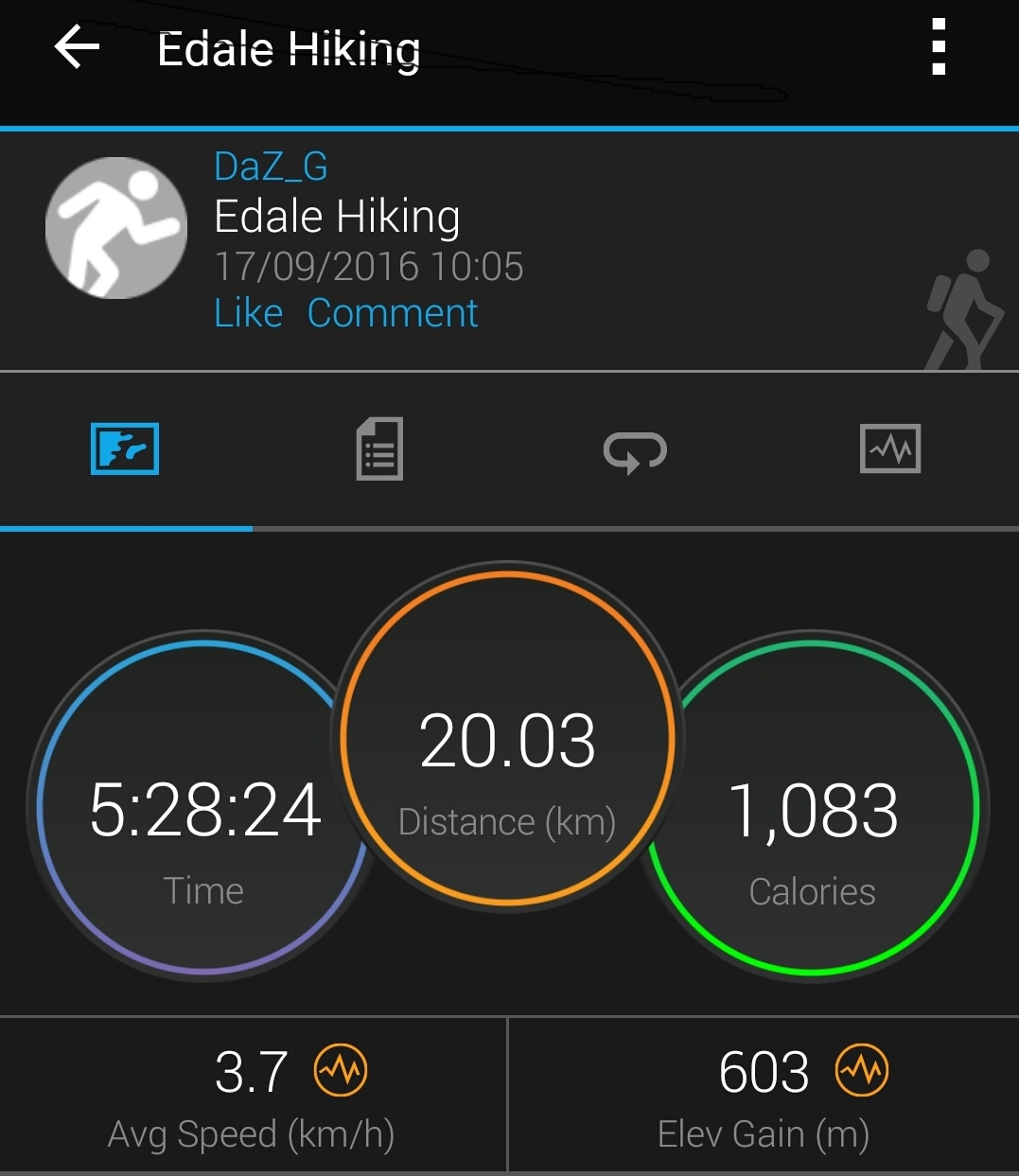Switch to the details list tab
Screen dimensions: 1019x1176
(x=379, y=448)
